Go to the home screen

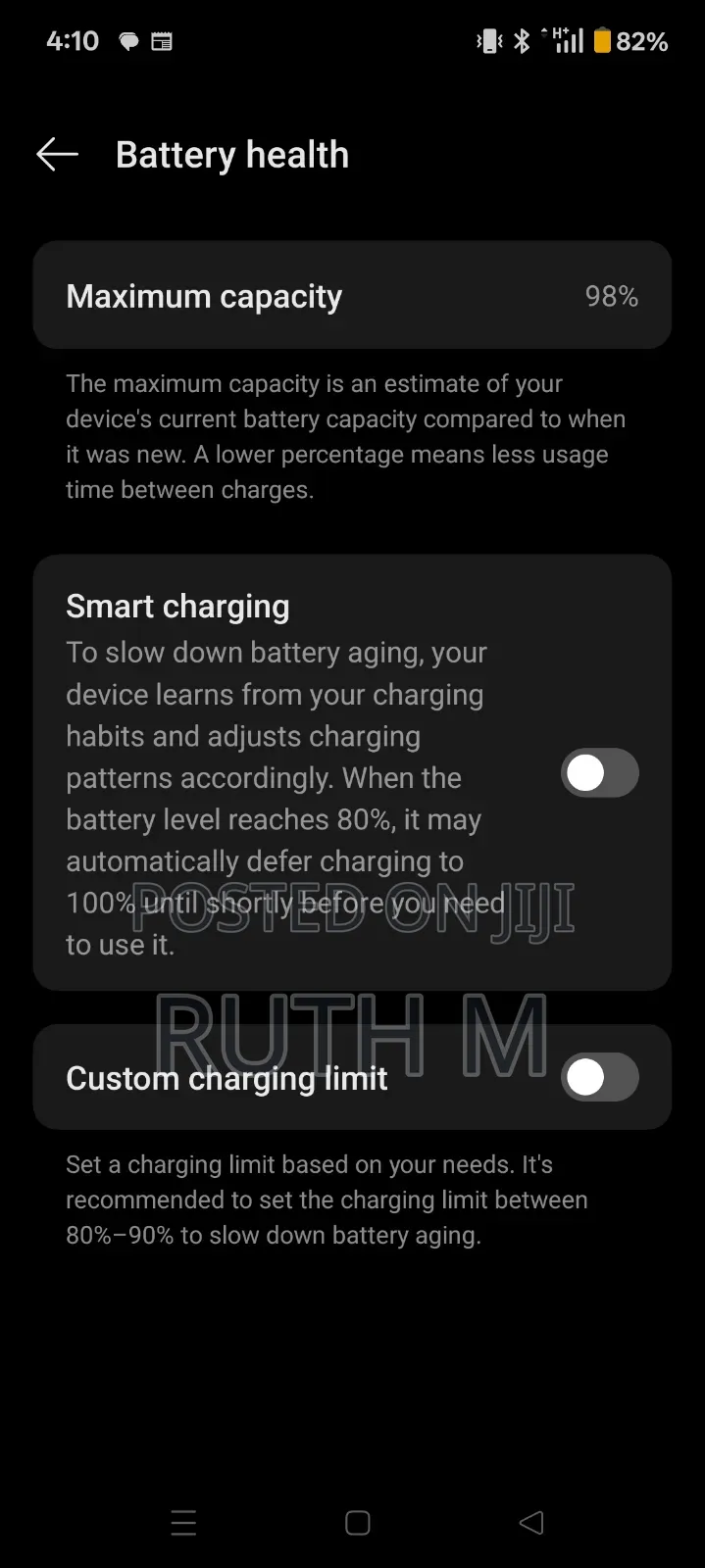coord(358,1522)
